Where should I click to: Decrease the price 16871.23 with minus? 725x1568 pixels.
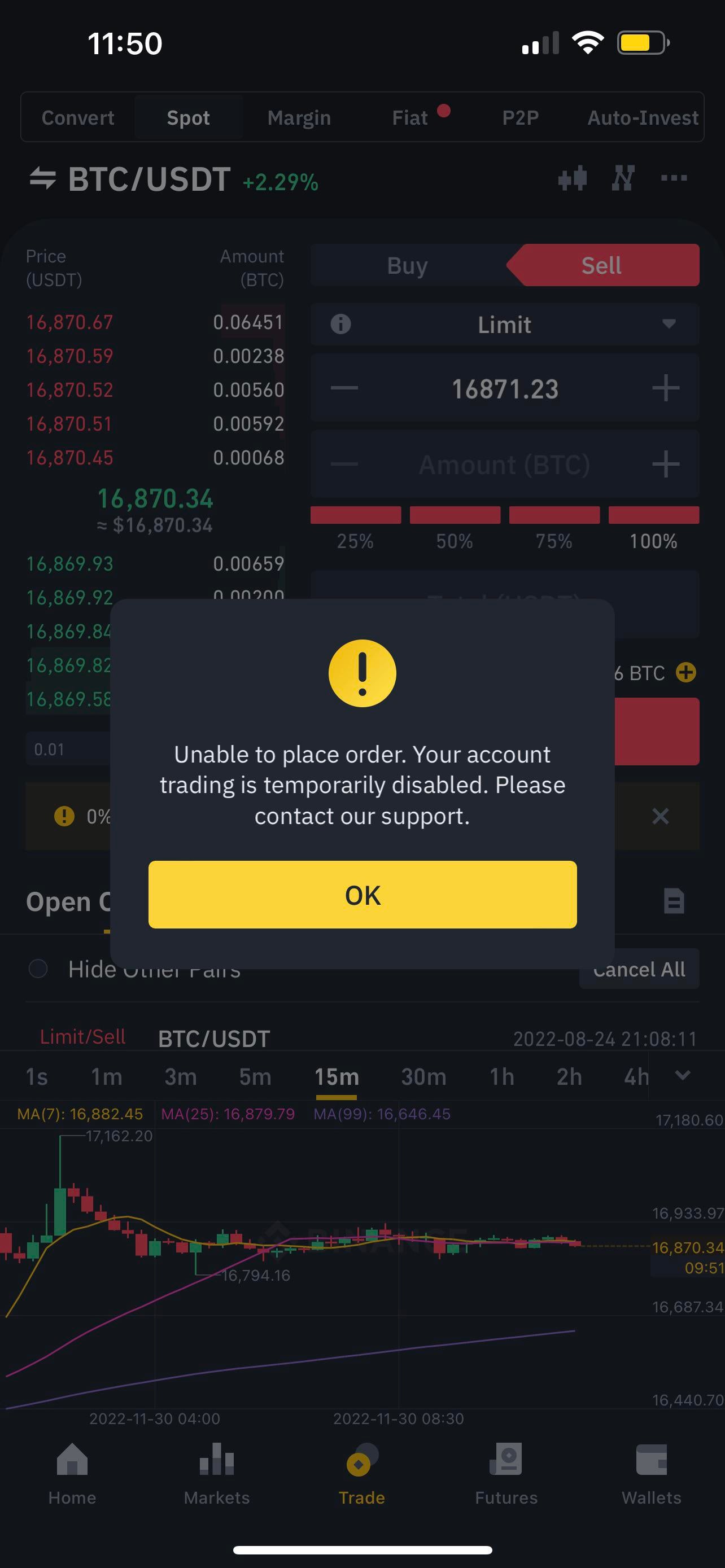click(344, 388)
